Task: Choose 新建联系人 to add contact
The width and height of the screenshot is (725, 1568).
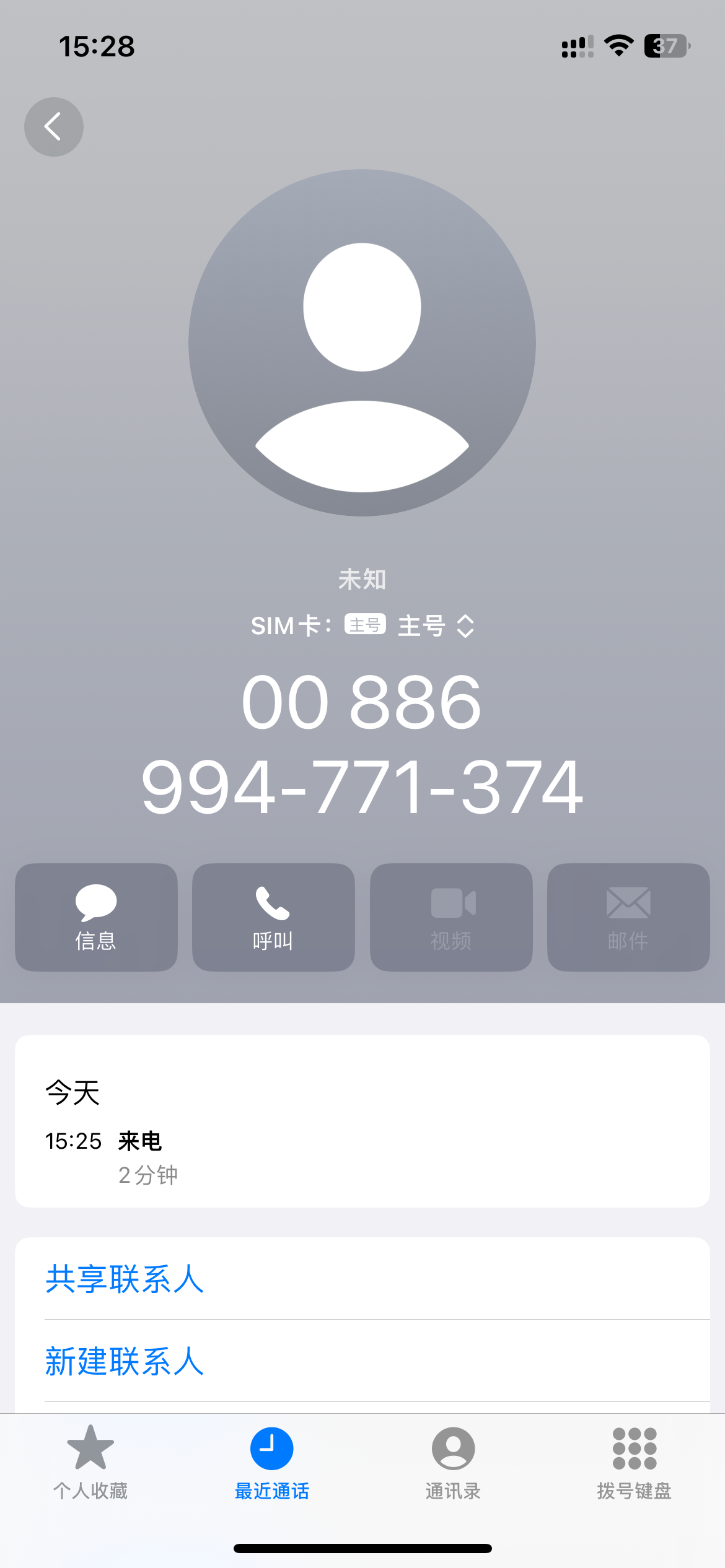Action: [x=362, y=1361]
